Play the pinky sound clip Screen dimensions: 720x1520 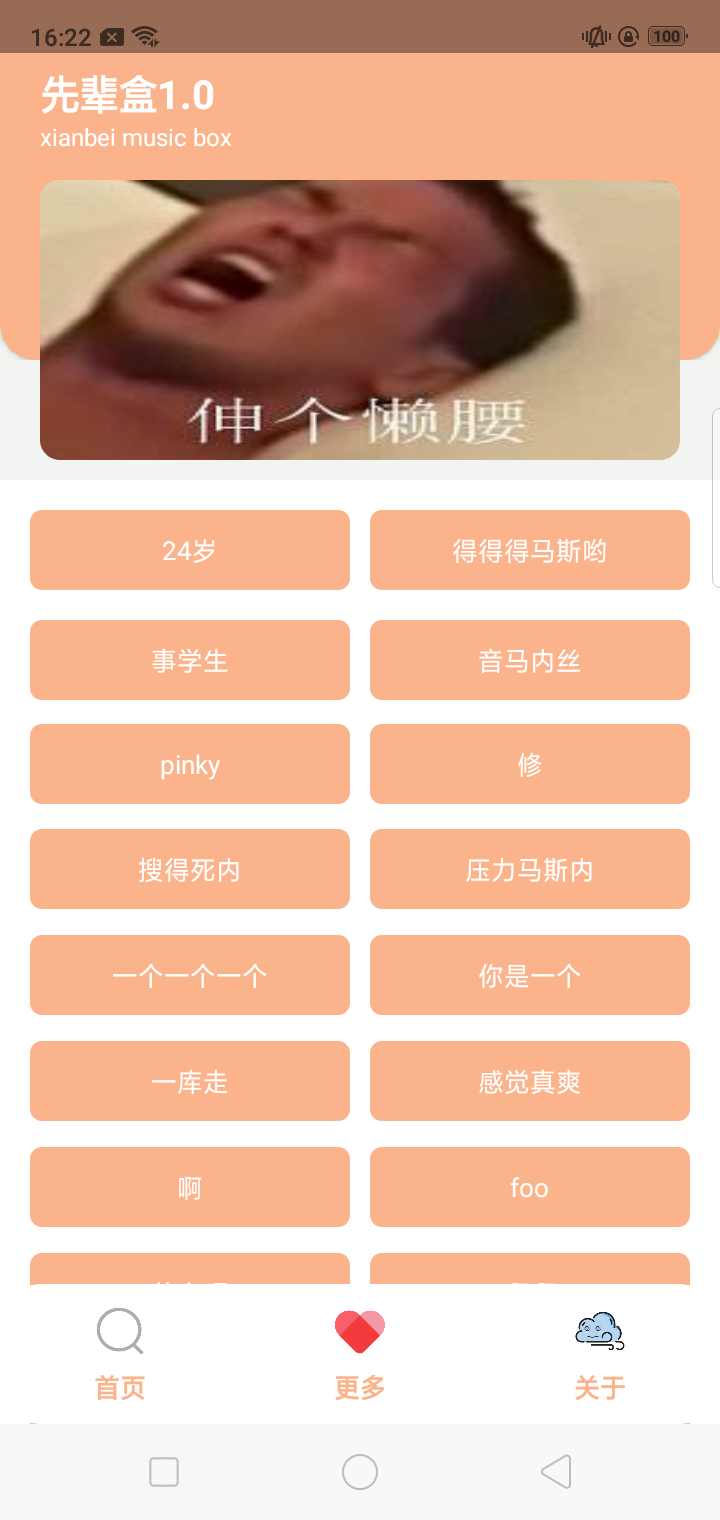[x=190, y=764]
